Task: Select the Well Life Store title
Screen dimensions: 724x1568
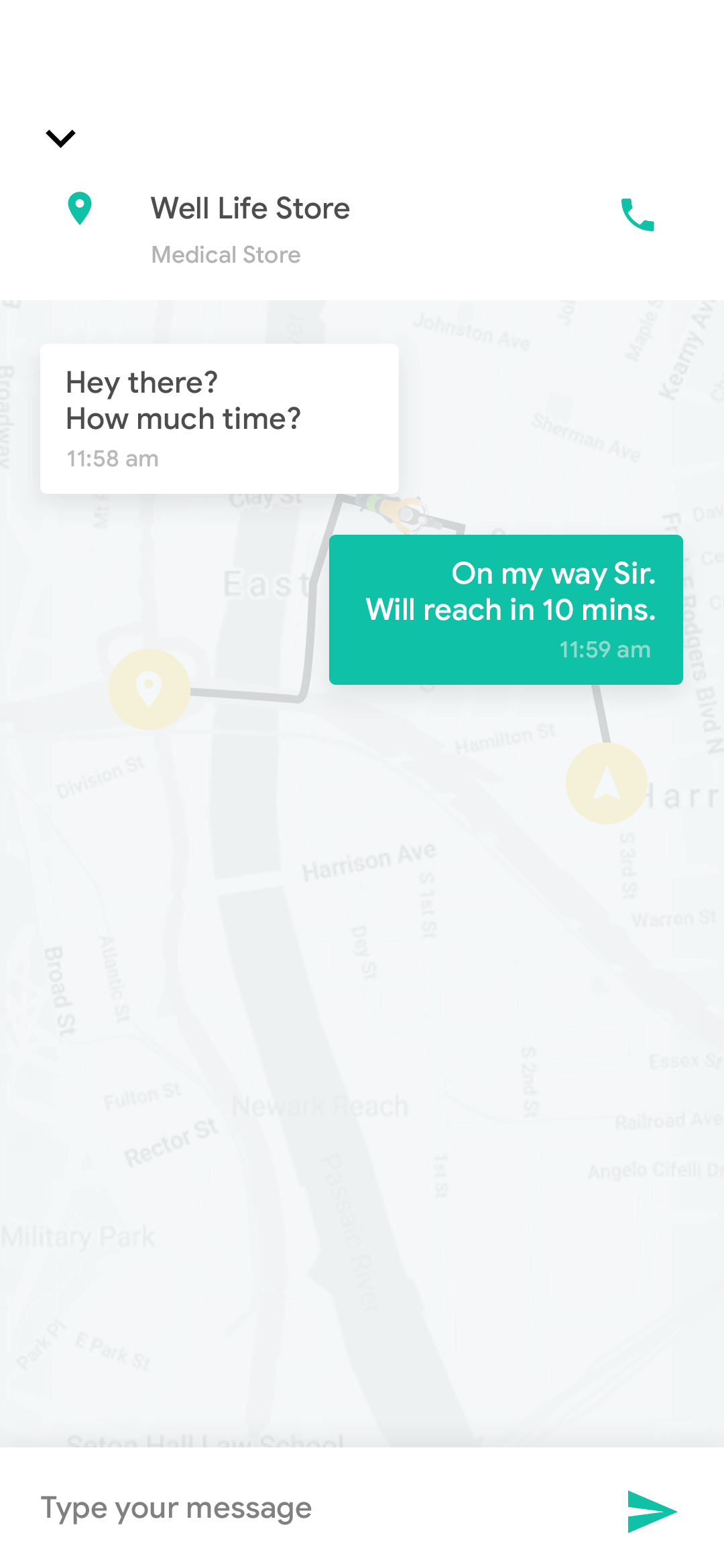Action: 251,209
